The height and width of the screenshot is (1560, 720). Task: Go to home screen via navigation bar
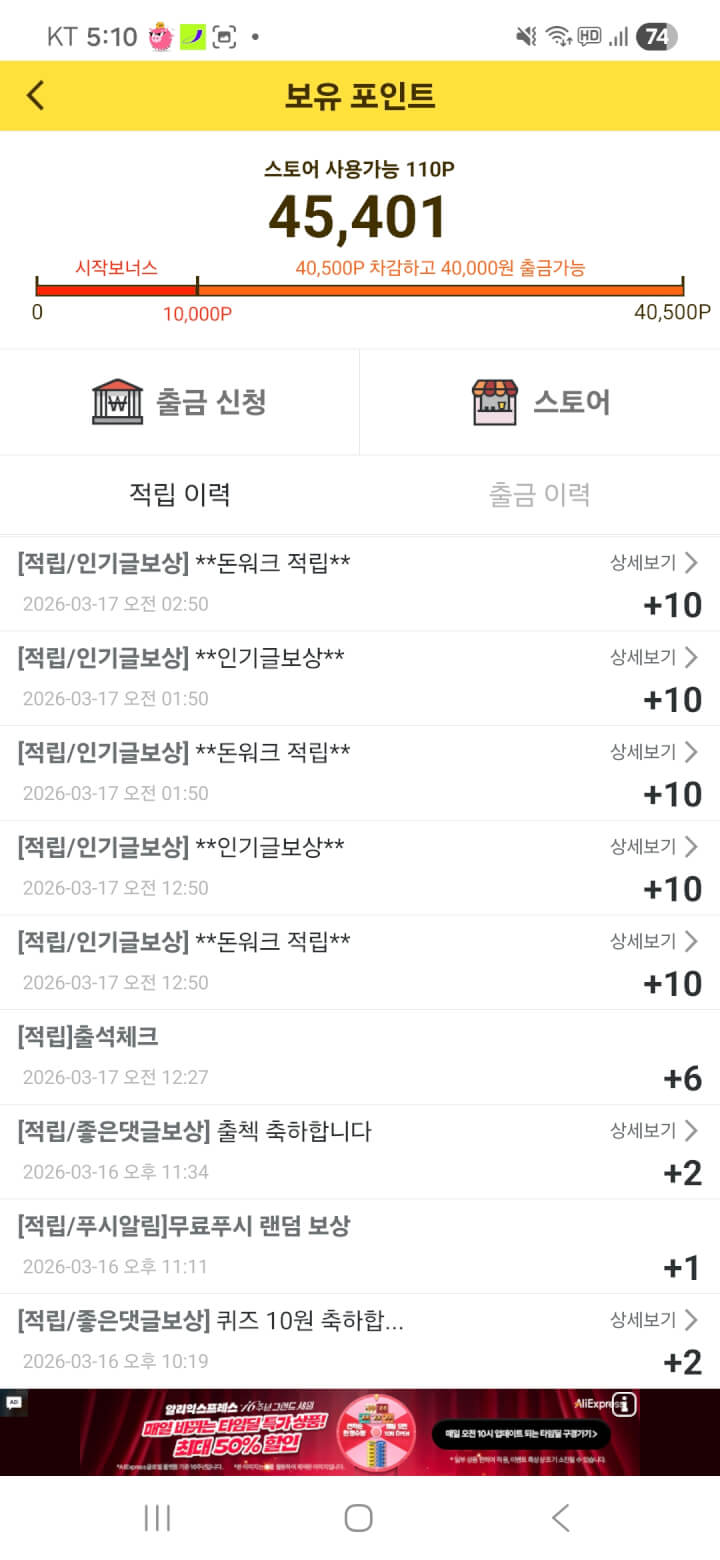[x=359, y=1518]
